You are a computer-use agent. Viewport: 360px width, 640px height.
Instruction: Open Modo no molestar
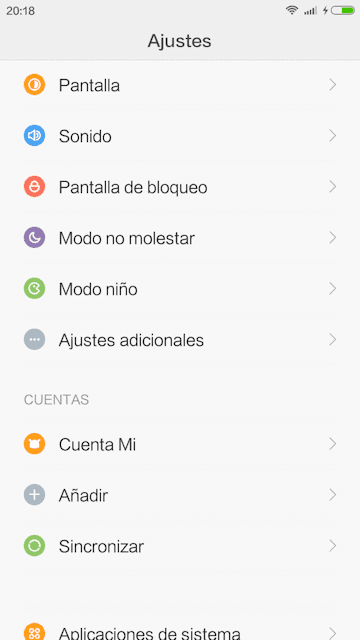click(180, 238)
